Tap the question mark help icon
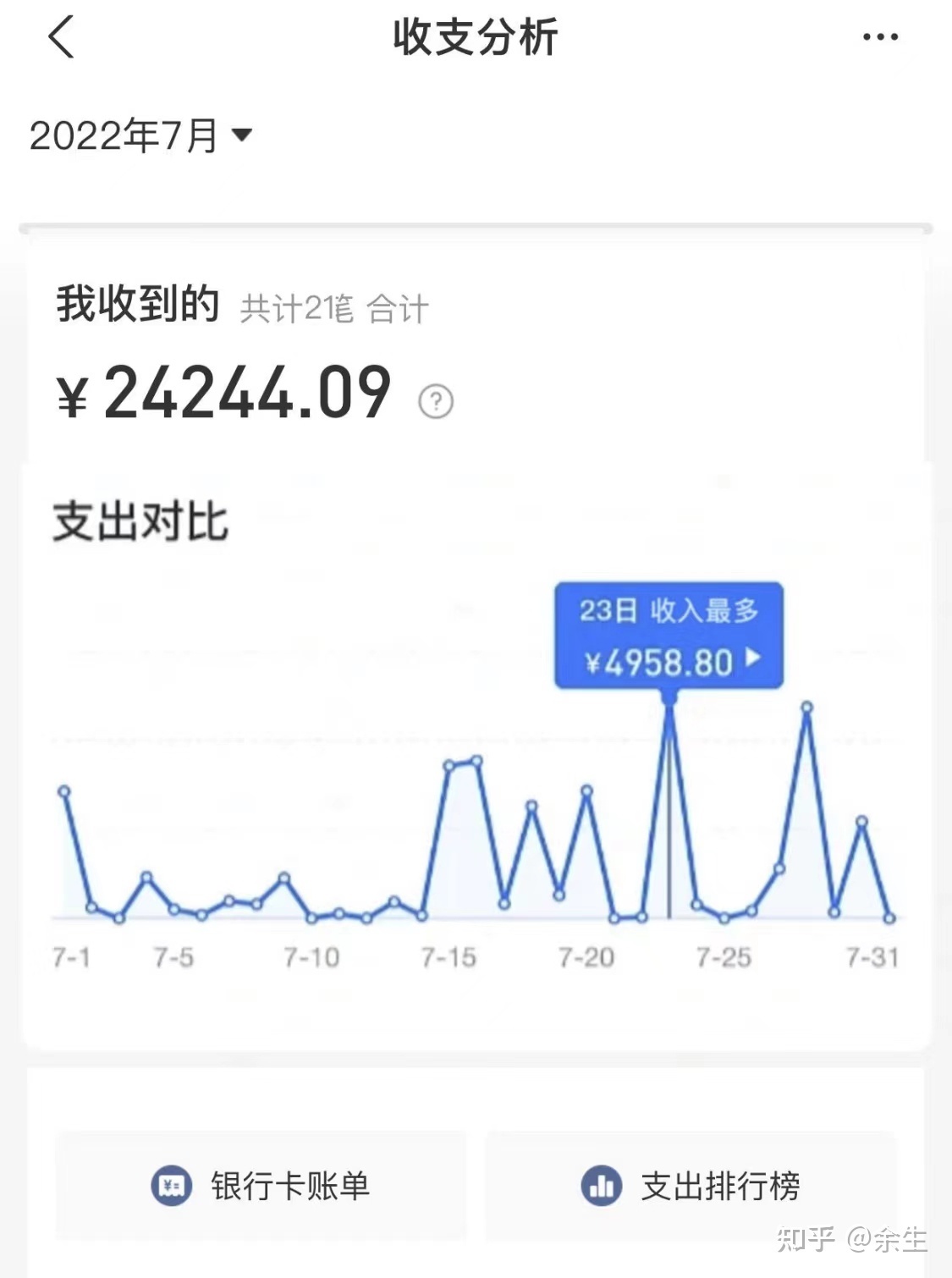The width and height of the screenshot is (952, 1278). point(436,400)
